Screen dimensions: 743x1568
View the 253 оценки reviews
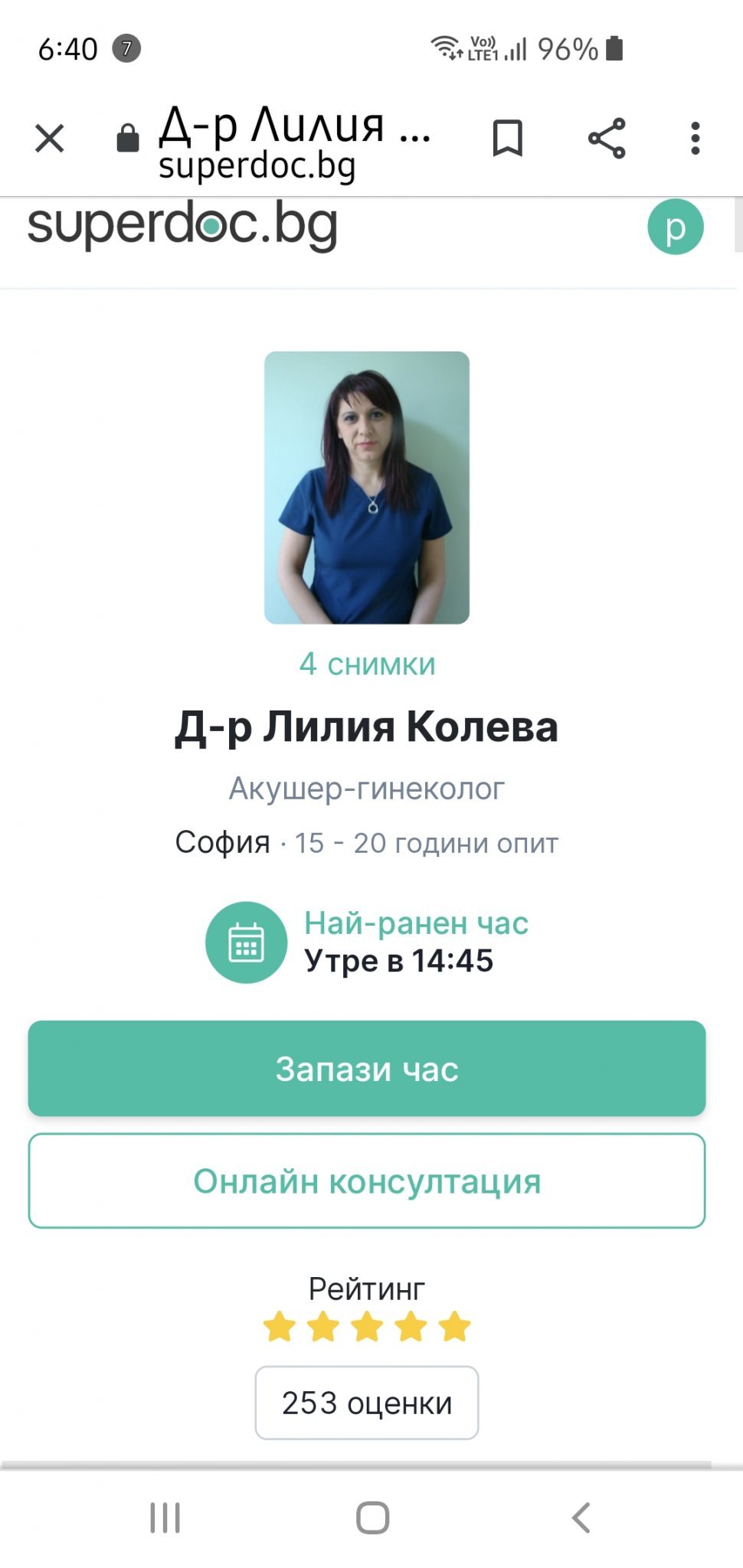367,1403
